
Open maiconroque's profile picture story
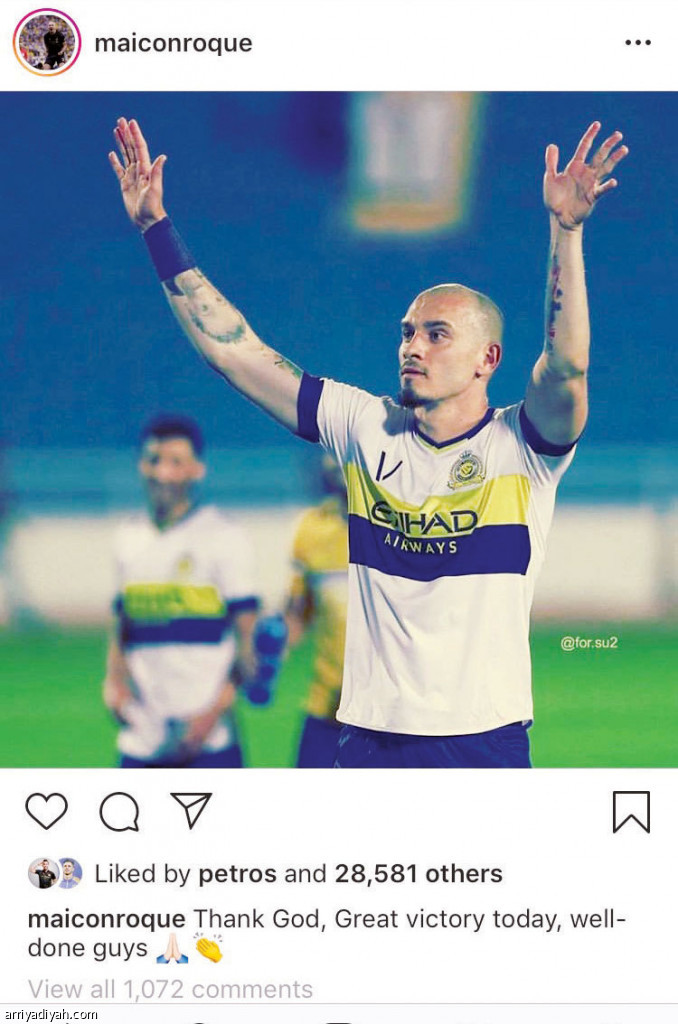click(x=47, y=43)
